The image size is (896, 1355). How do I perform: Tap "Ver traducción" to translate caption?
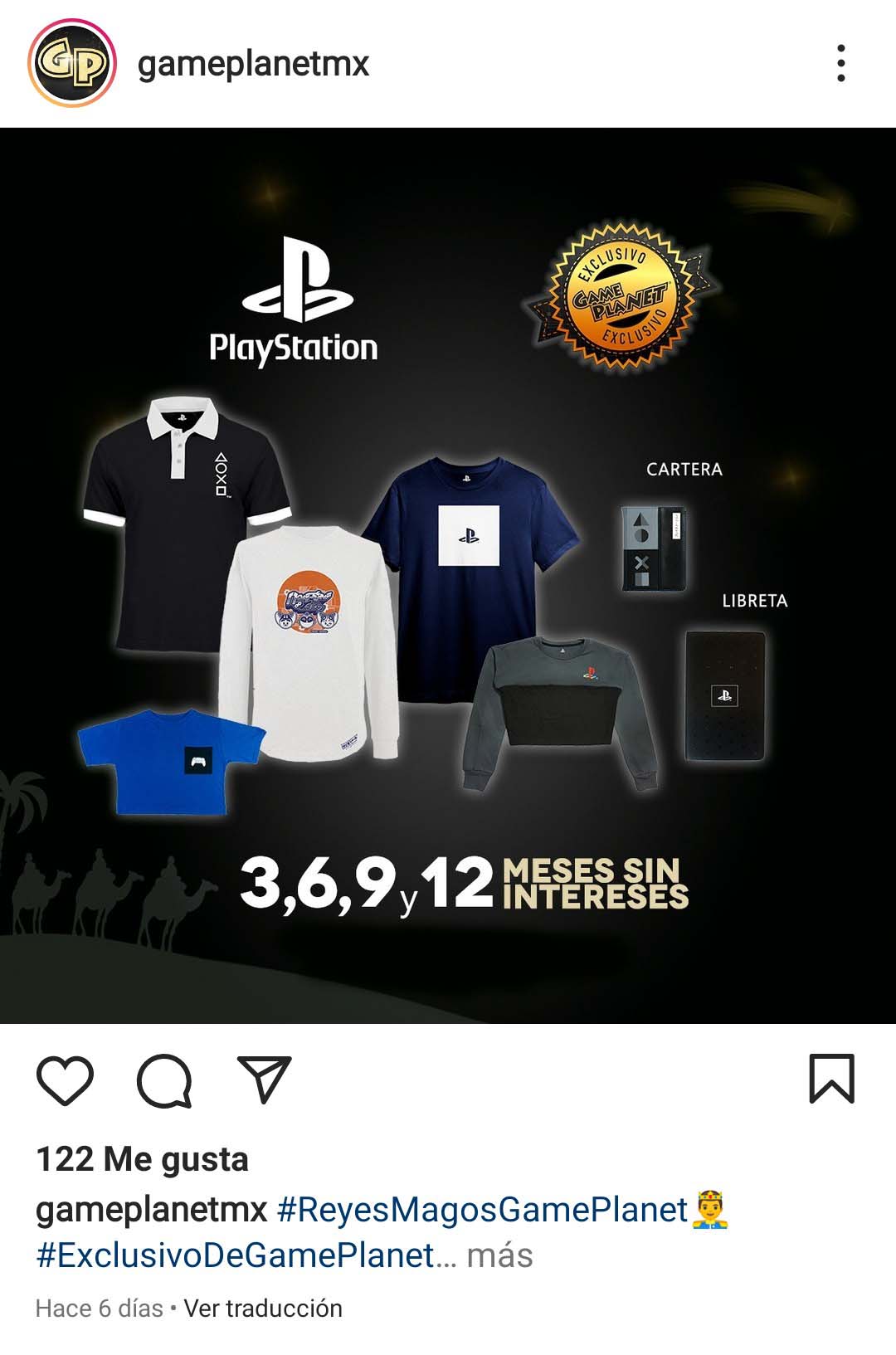tap(263, 1309)
